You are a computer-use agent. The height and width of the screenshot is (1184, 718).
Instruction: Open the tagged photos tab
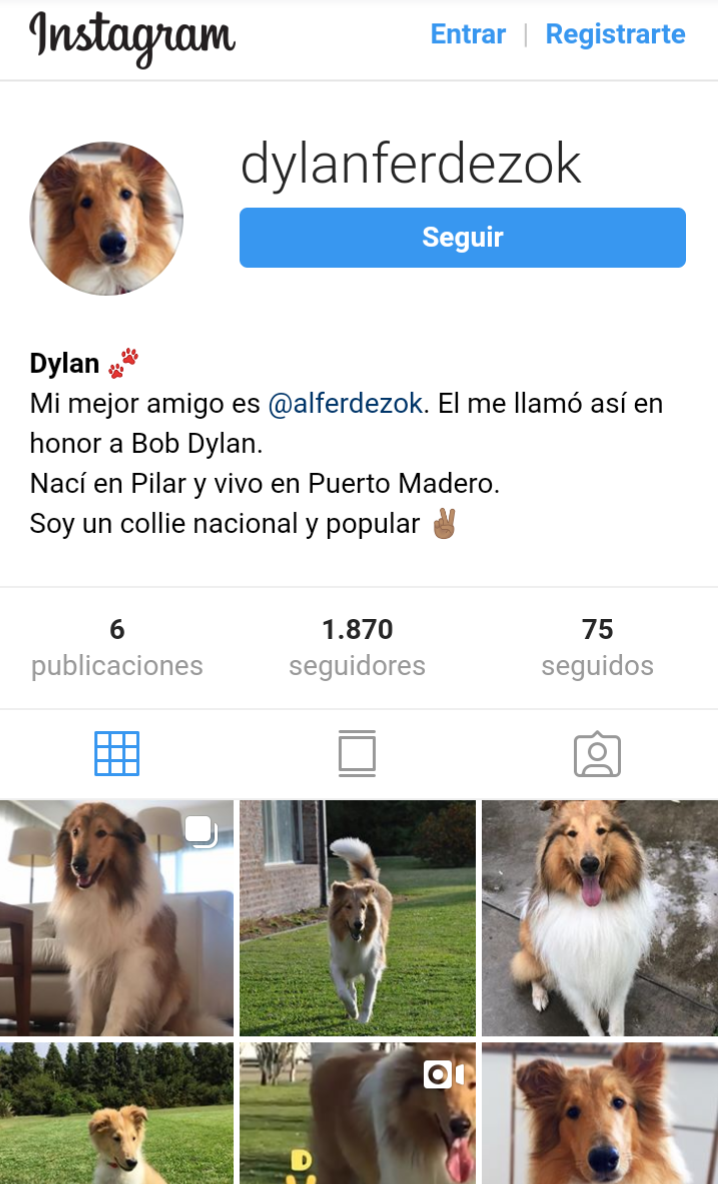[x=597, y=754]
